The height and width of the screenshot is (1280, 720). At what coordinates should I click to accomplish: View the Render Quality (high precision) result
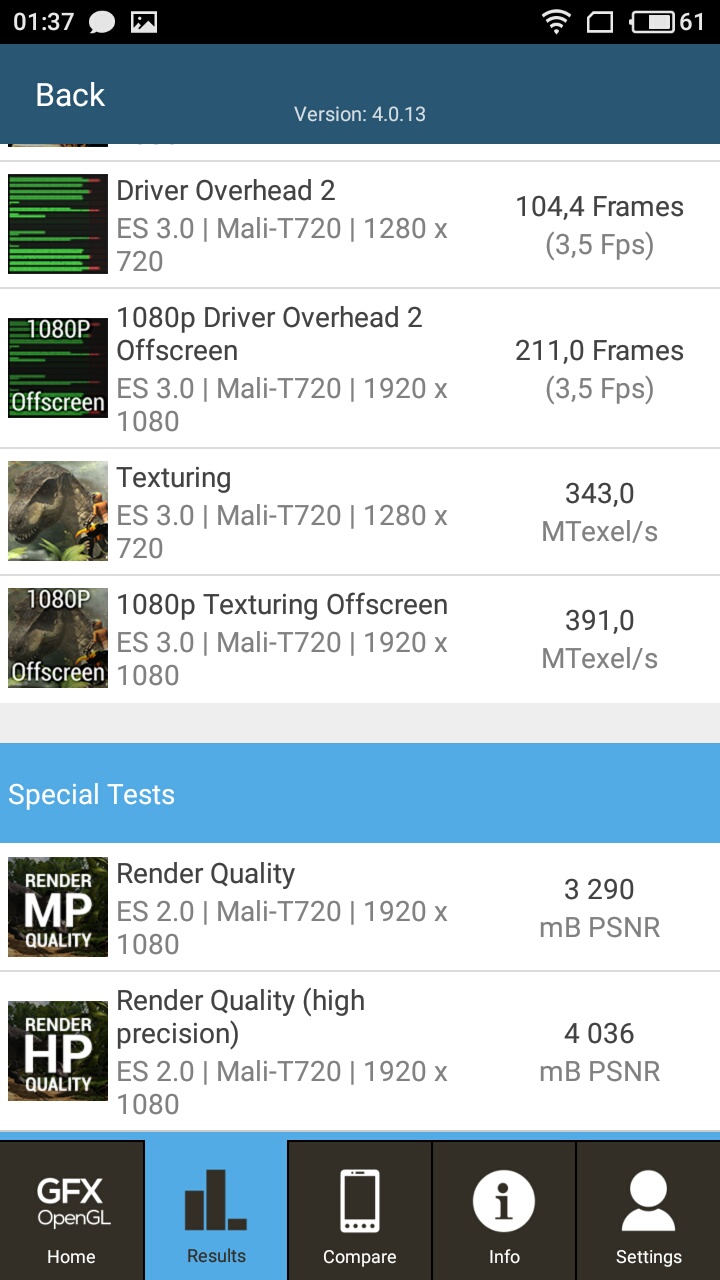[x=360, y=1051]
